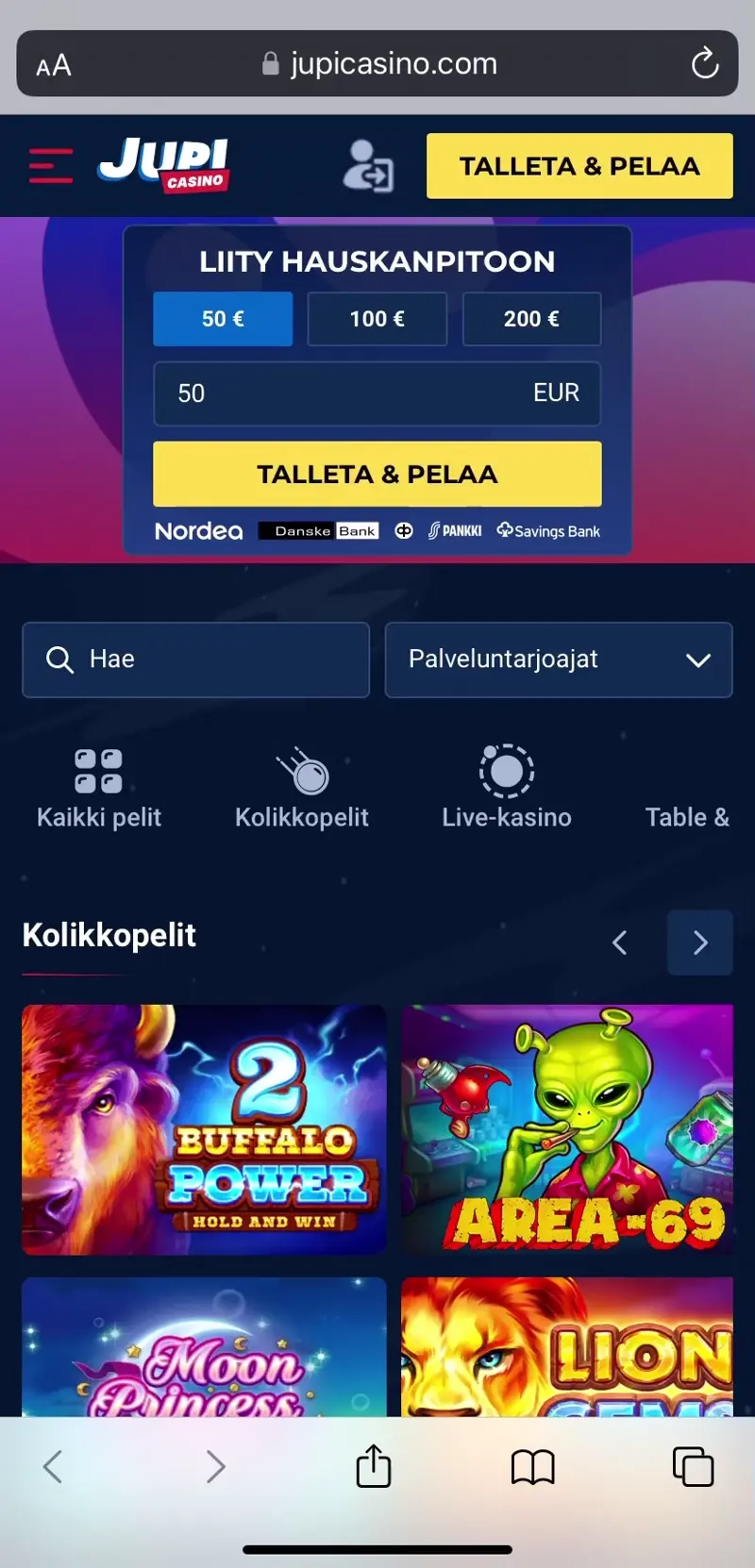Switch to the Kolikkopelit category tab
The height and width of the screenshot is (1568, 755).
(x=302, y=789)
